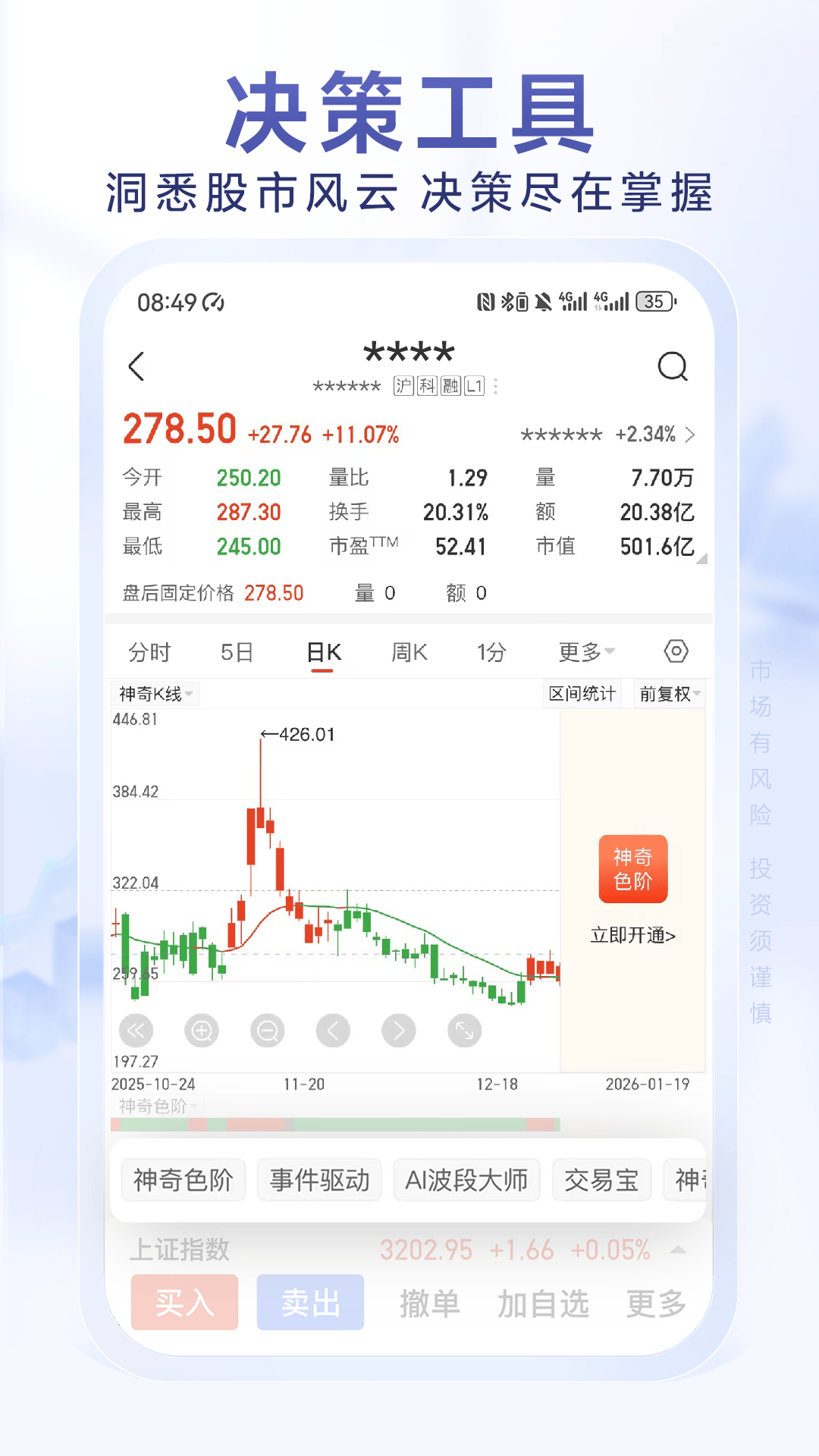
Task: Toggle 区间统计 on the chart
Action: [582, 693]
